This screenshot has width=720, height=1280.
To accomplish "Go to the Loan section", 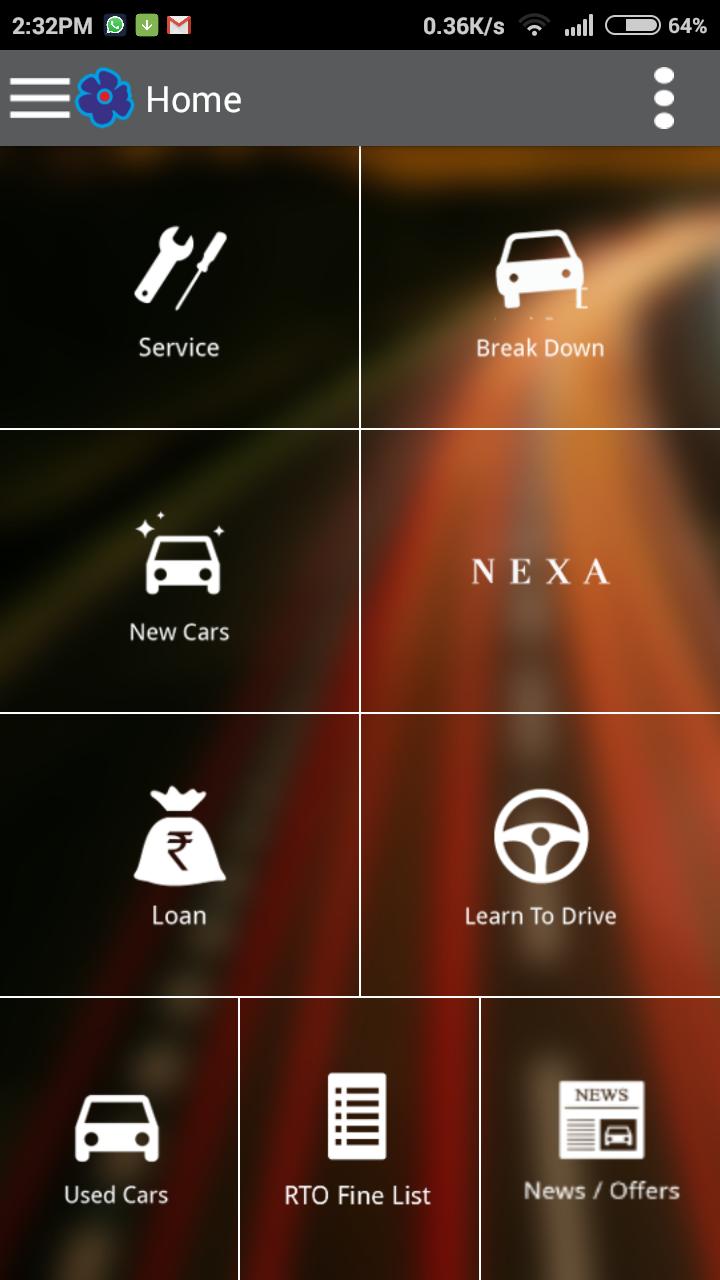I will [x=179, y=855].
